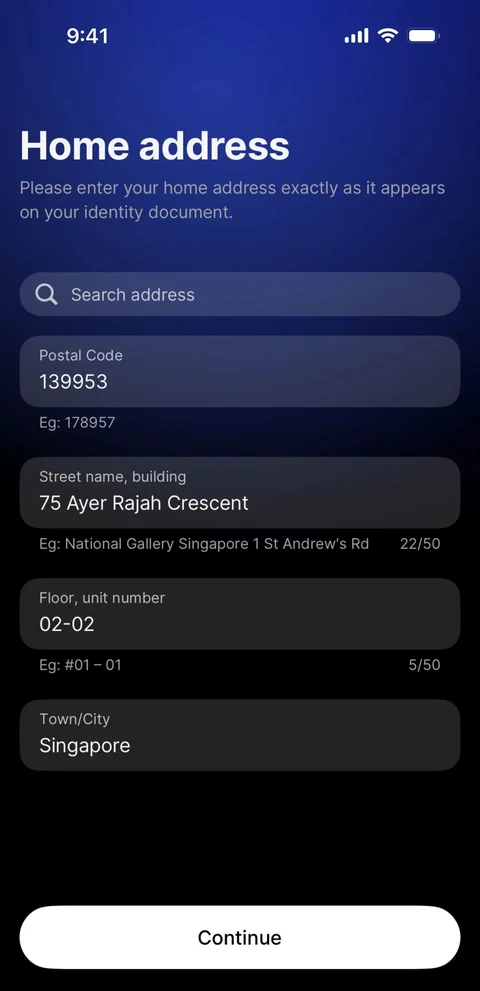This screenshot has height=991, width=480.
Task: Change the Floor, unit number field
Action: [240, 614]
